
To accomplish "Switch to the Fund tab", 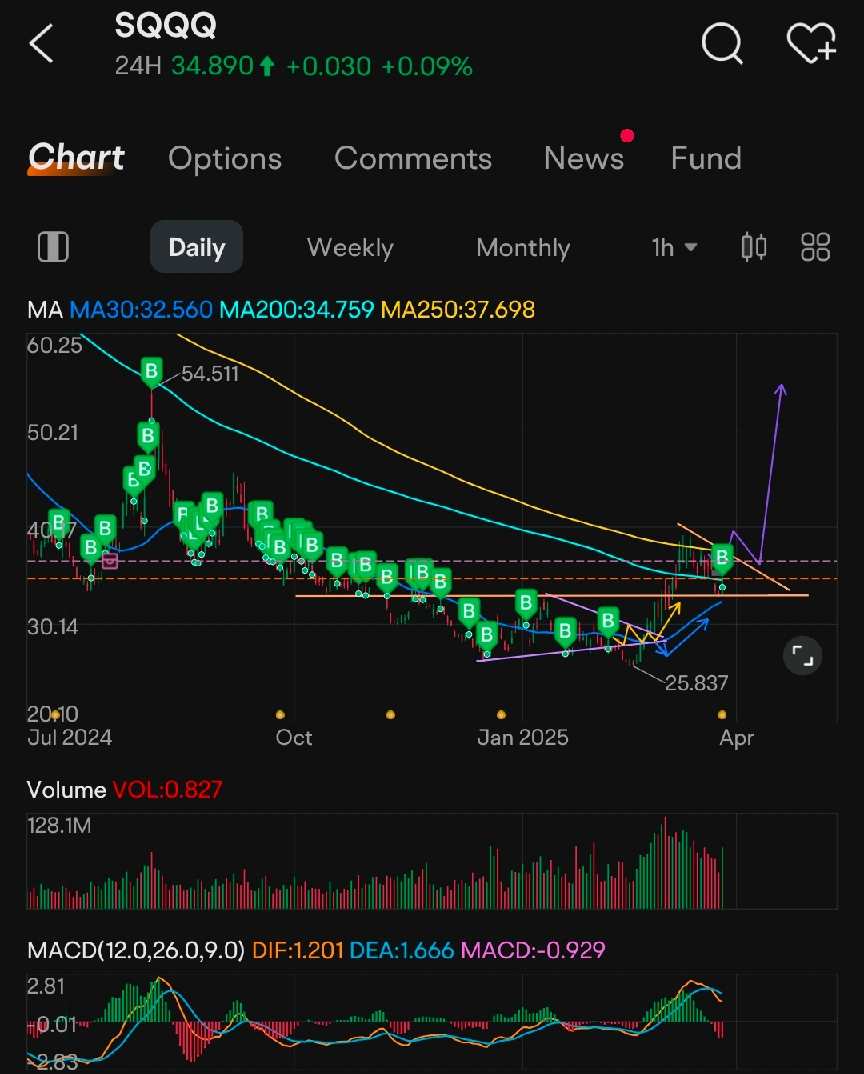I will coord(706,159).
